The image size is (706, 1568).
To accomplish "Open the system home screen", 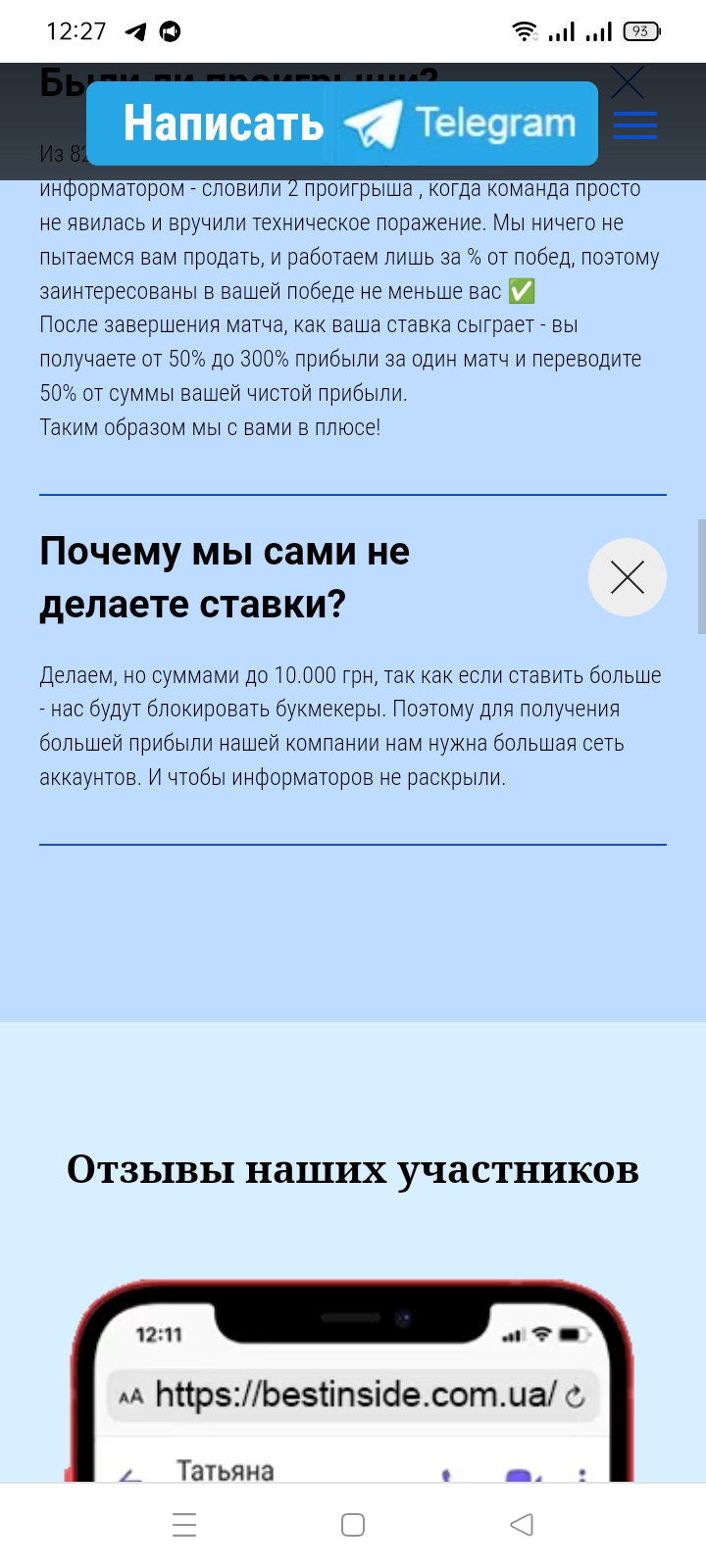I will (353, 1525).
